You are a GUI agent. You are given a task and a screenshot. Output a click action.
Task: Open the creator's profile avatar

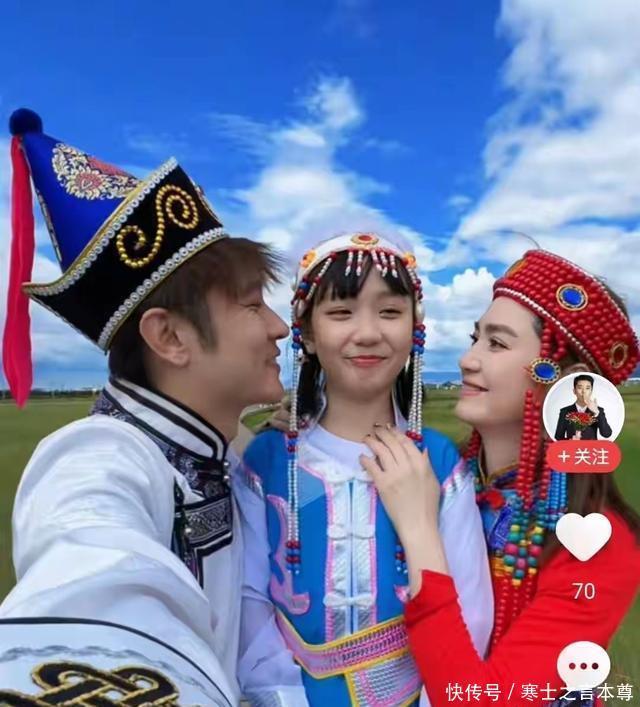pos(583,407)
